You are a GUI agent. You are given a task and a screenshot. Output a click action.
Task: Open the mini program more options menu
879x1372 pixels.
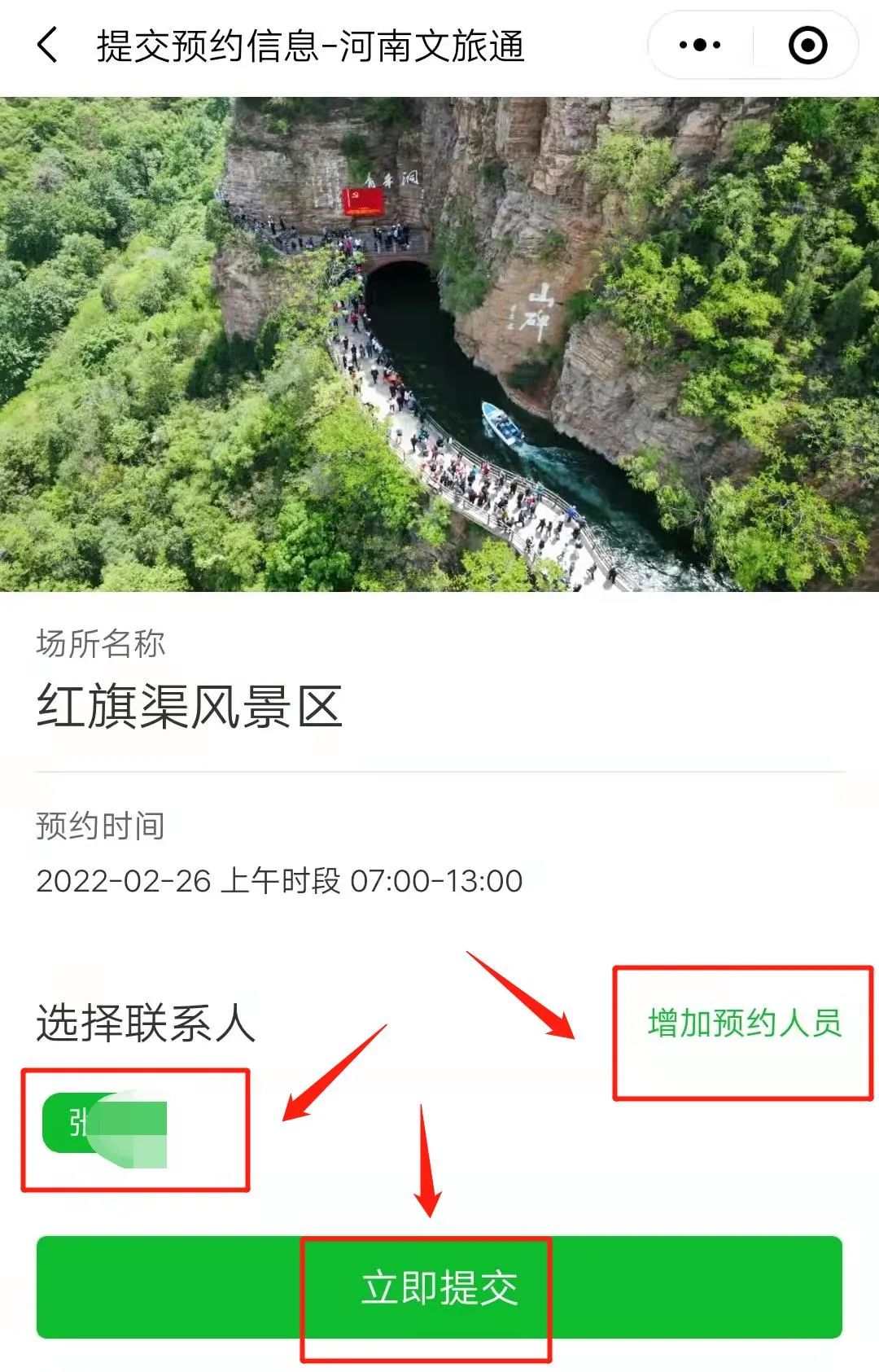[x=700, y=45]
